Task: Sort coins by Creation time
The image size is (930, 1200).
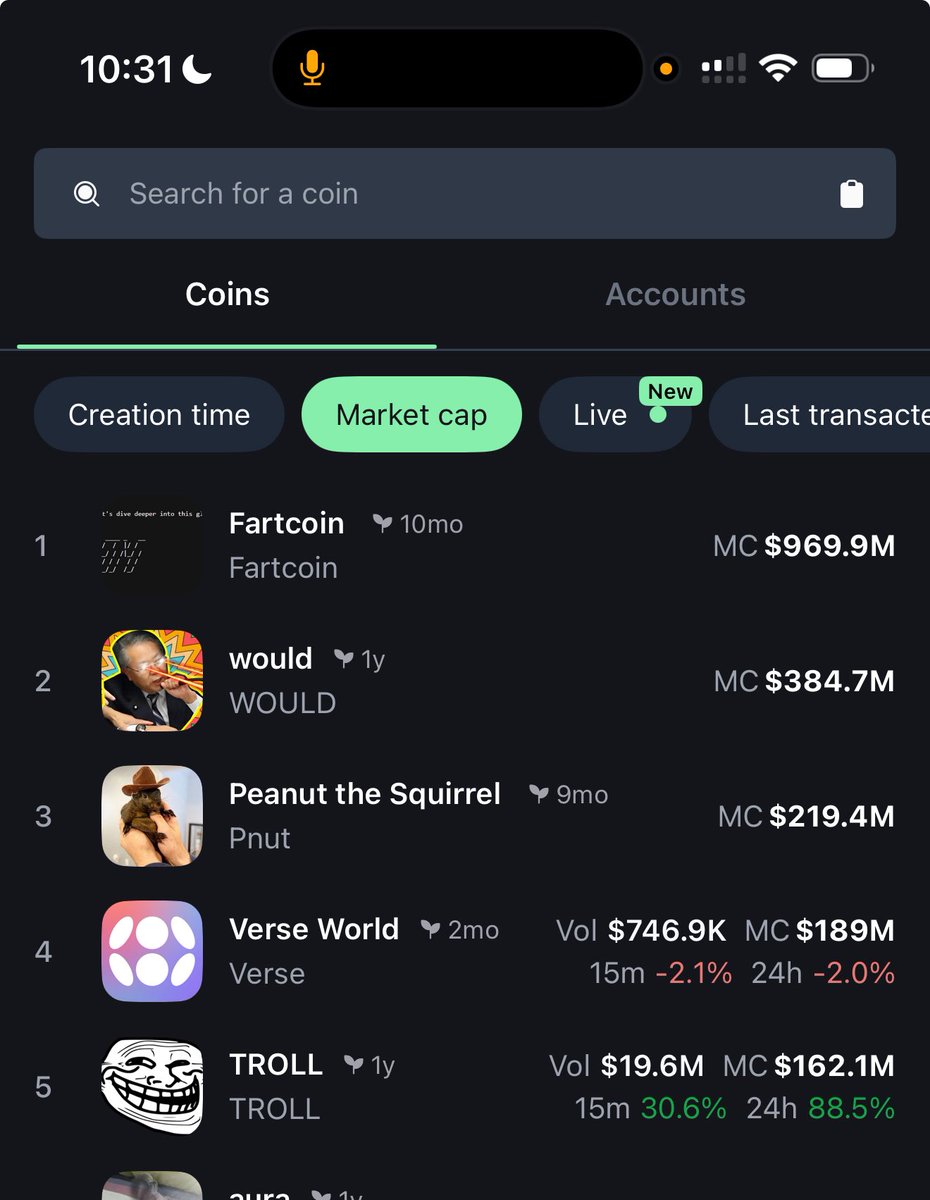Action: [x=159, y=415]
